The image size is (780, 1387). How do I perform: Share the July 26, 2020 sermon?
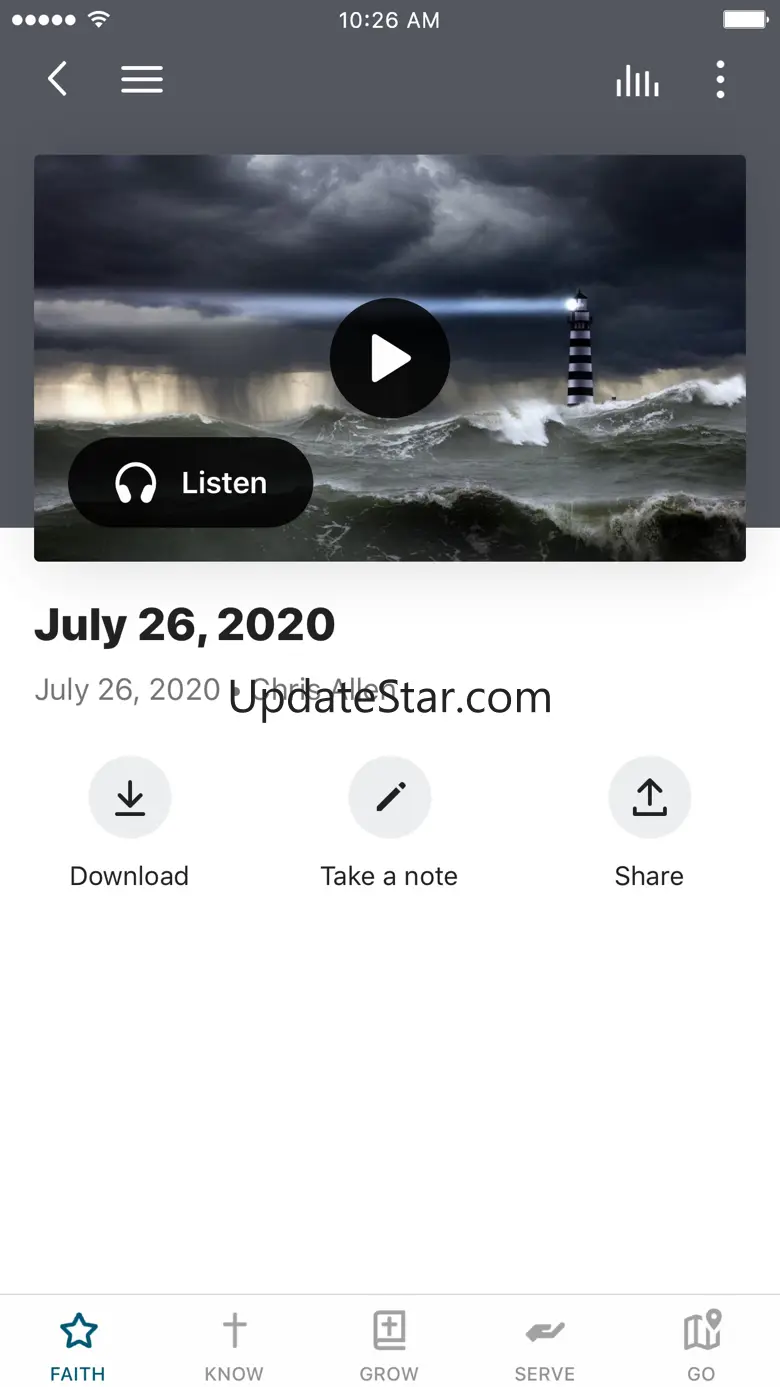point(649,798)
